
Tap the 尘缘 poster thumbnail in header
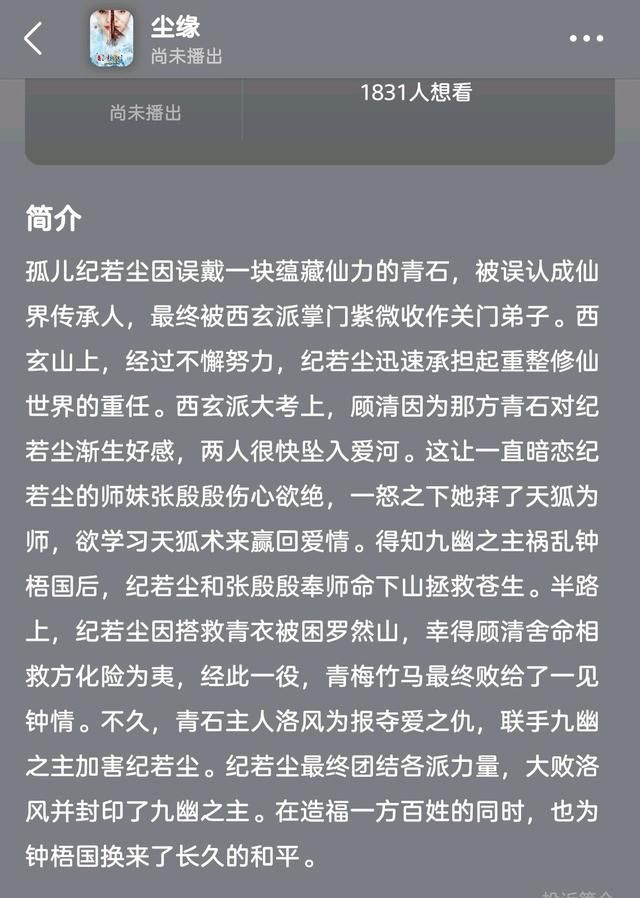click(113, 39)
